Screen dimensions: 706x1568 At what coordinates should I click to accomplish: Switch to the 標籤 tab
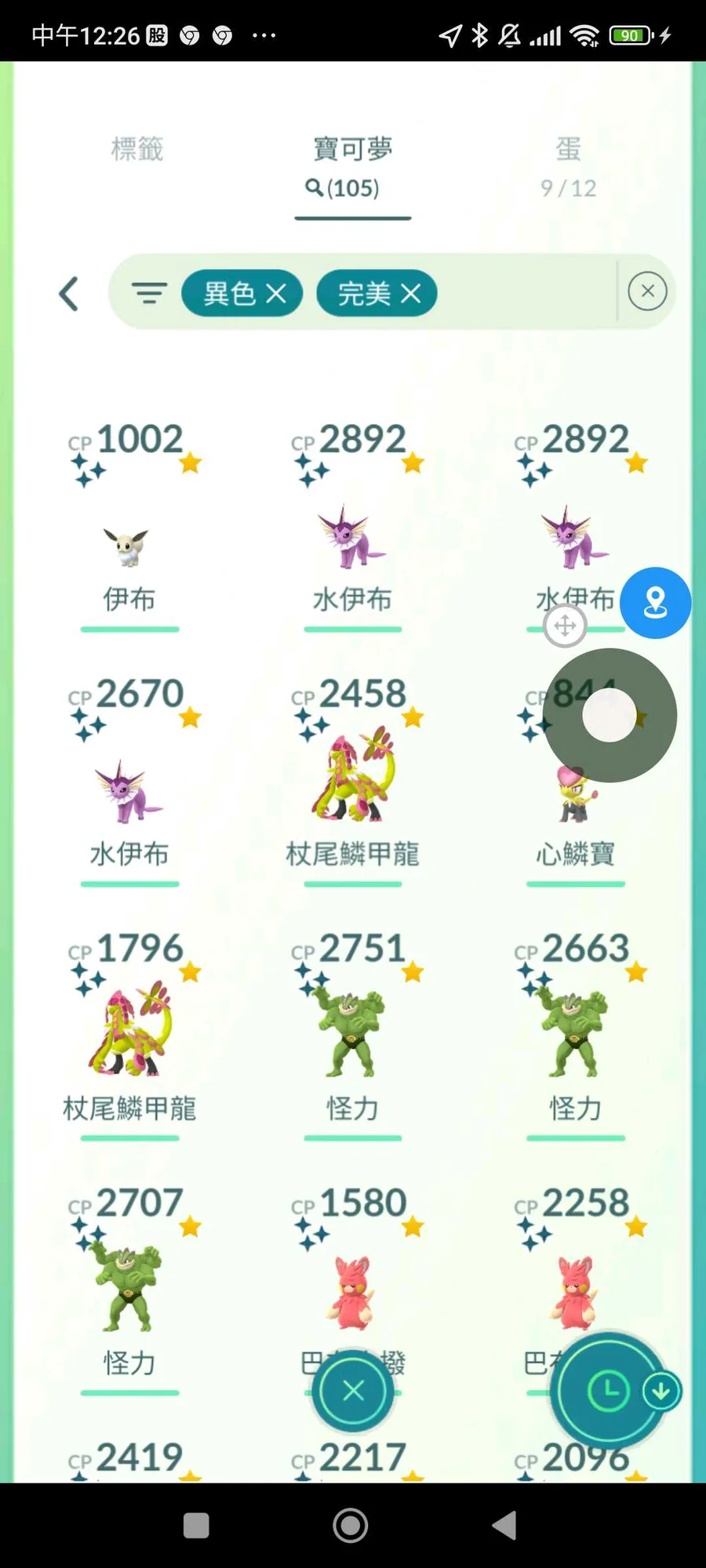137,148
